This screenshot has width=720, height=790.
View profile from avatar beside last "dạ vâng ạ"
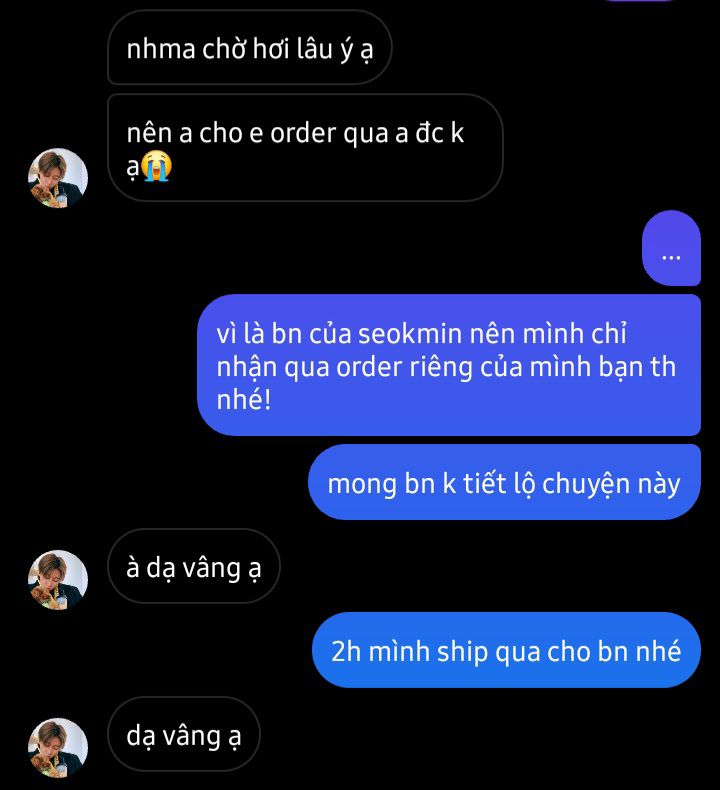tap(58, 748)
